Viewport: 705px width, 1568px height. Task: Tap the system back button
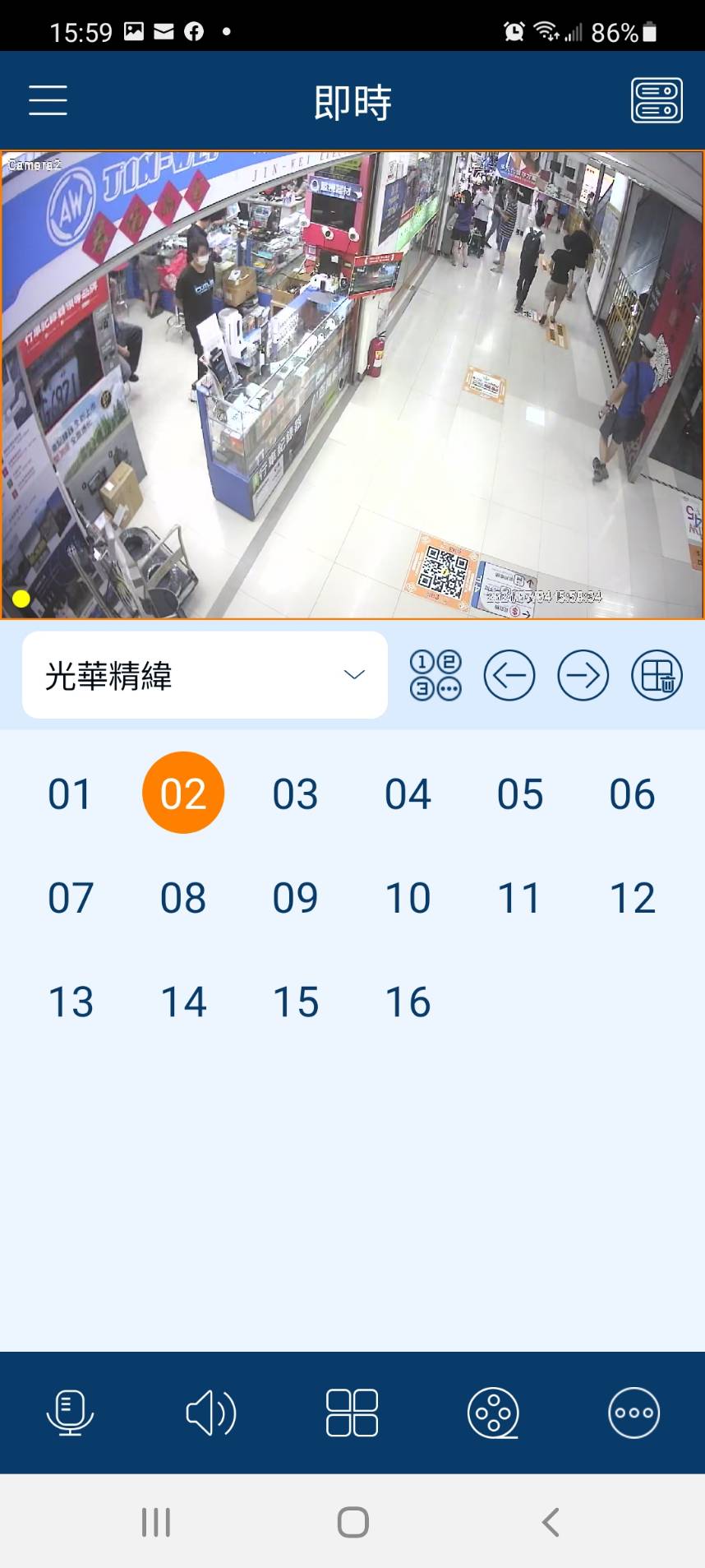pos(551,1522)
